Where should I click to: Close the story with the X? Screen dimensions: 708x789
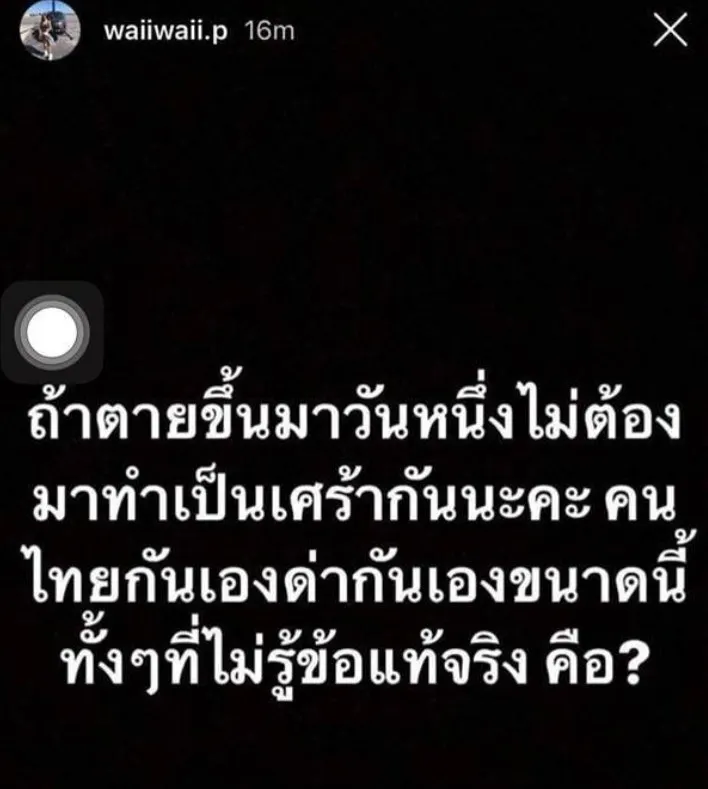pyautogui.click(x=669, y=31)
